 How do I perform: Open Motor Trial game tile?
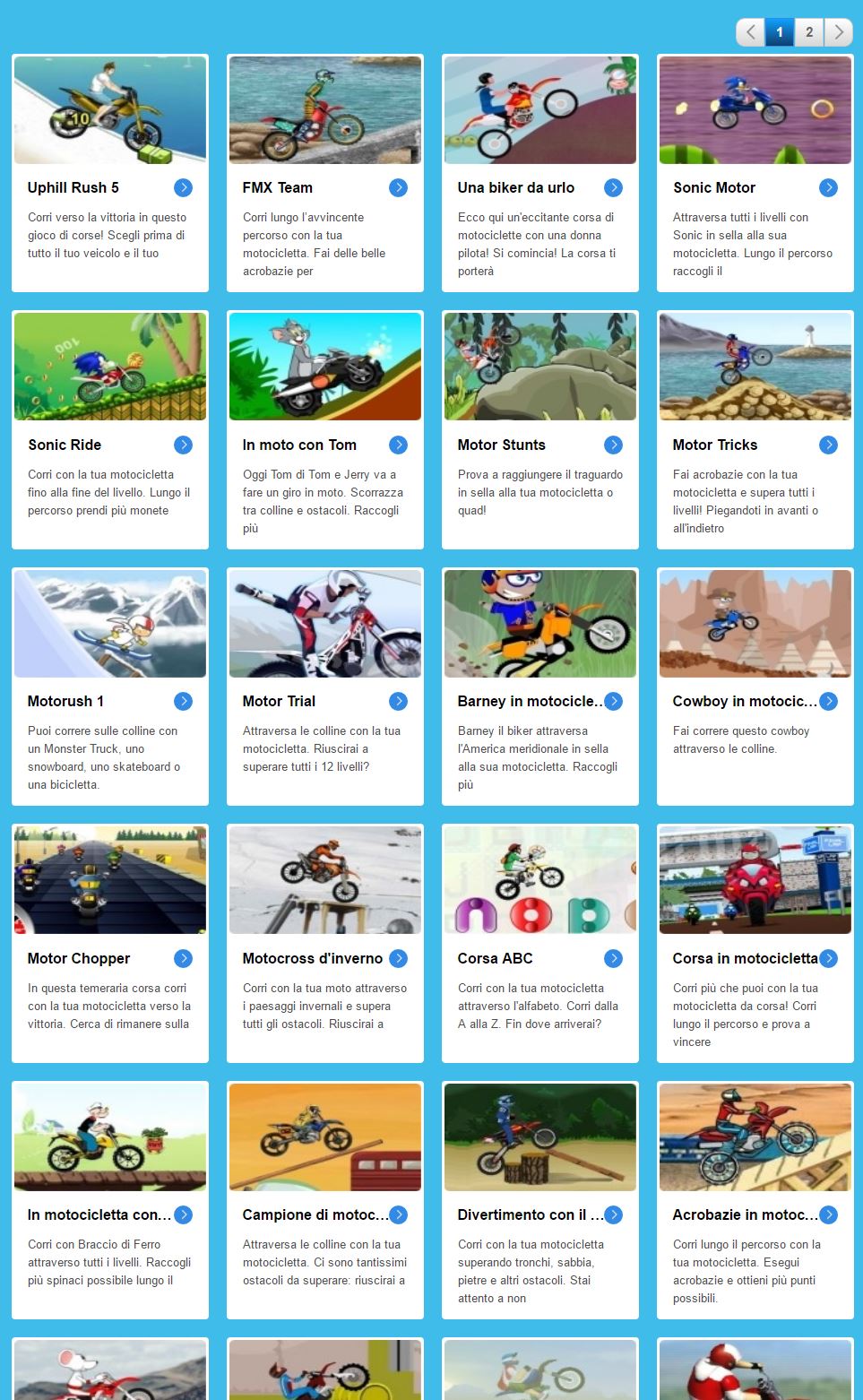(x=324, y=687)
